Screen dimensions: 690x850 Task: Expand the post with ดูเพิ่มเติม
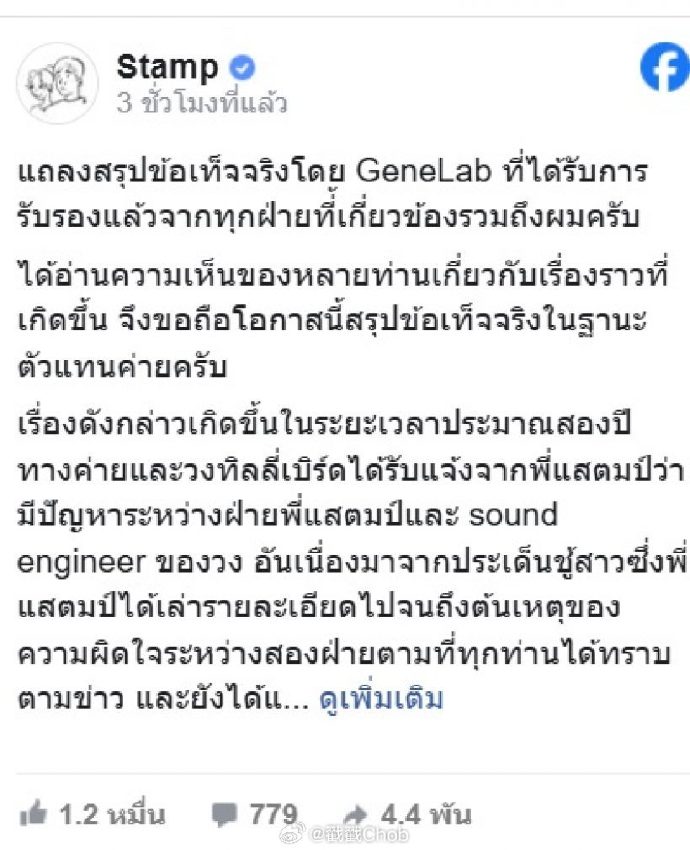380,698
